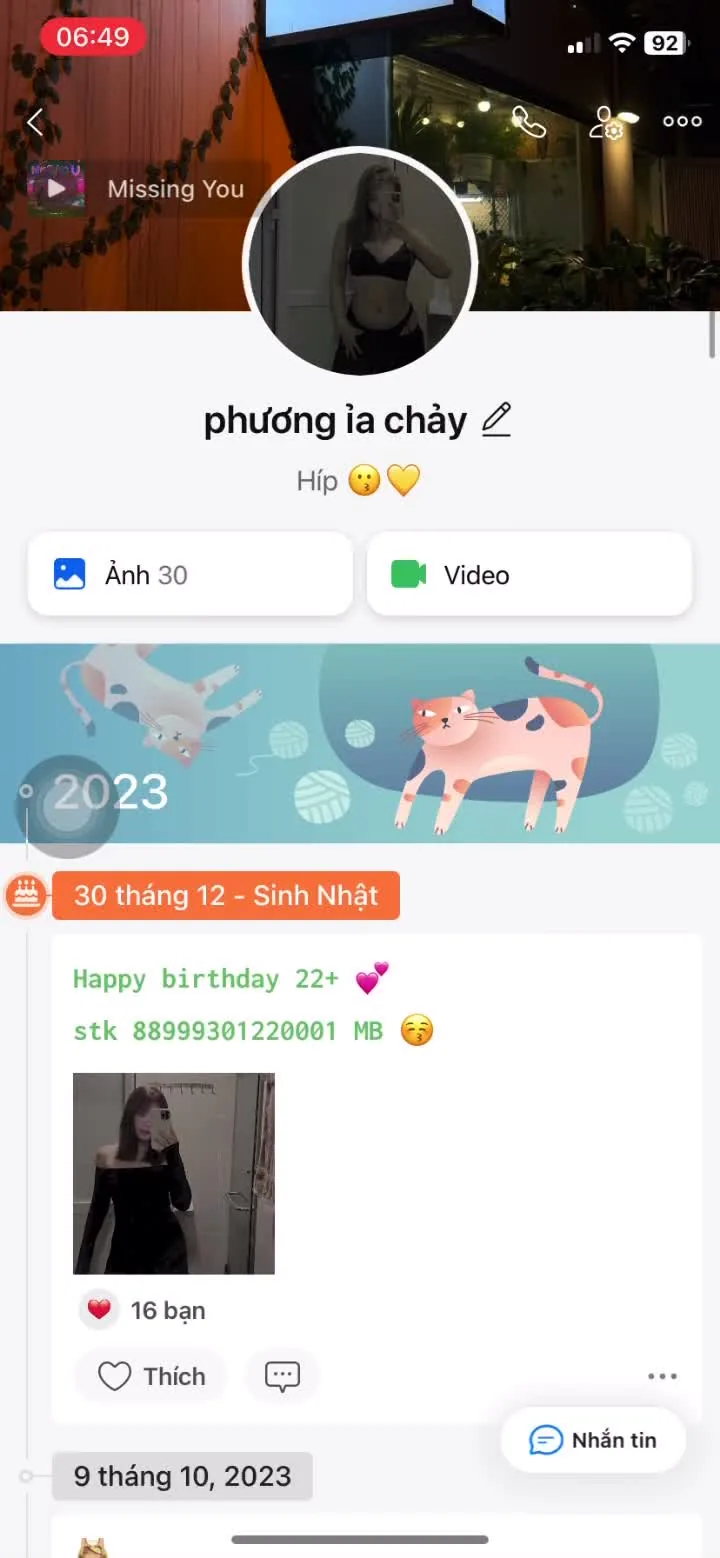Switch to the Video tab
Viewport: 720px width, 1558px height.
[529, 574]
